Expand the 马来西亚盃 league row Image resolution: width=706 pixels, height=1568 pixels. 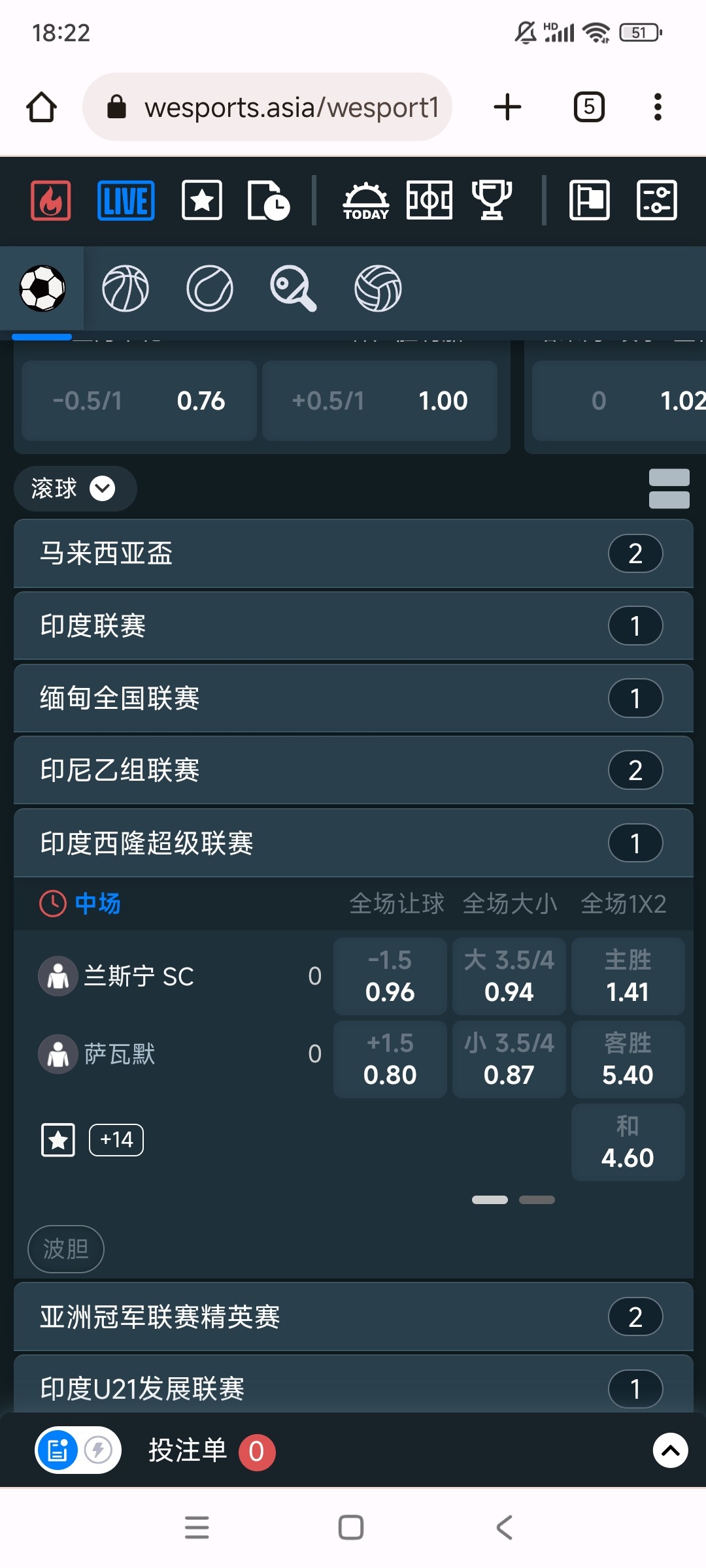pos(353,553)
